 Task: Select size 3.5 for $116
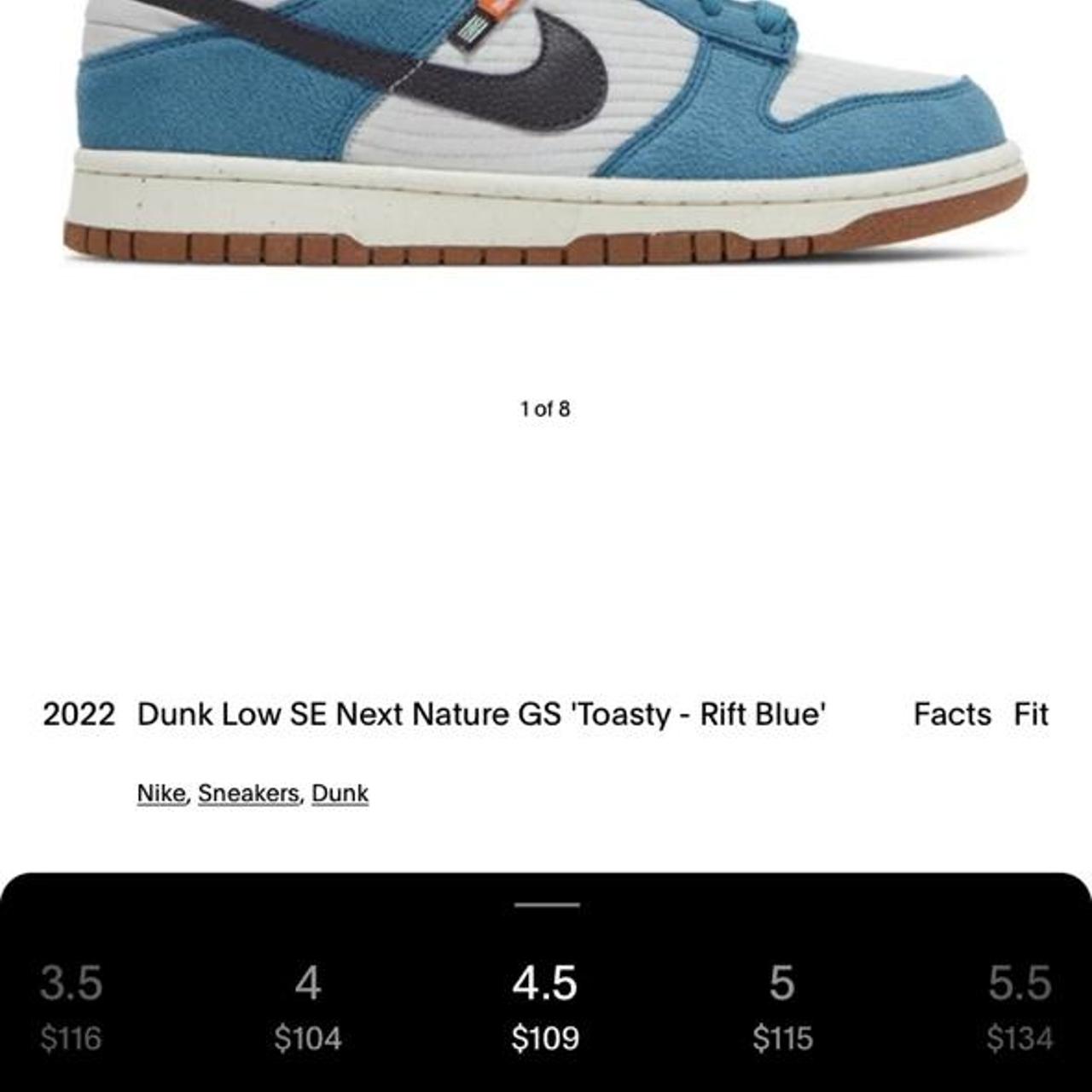(71, 1008)
